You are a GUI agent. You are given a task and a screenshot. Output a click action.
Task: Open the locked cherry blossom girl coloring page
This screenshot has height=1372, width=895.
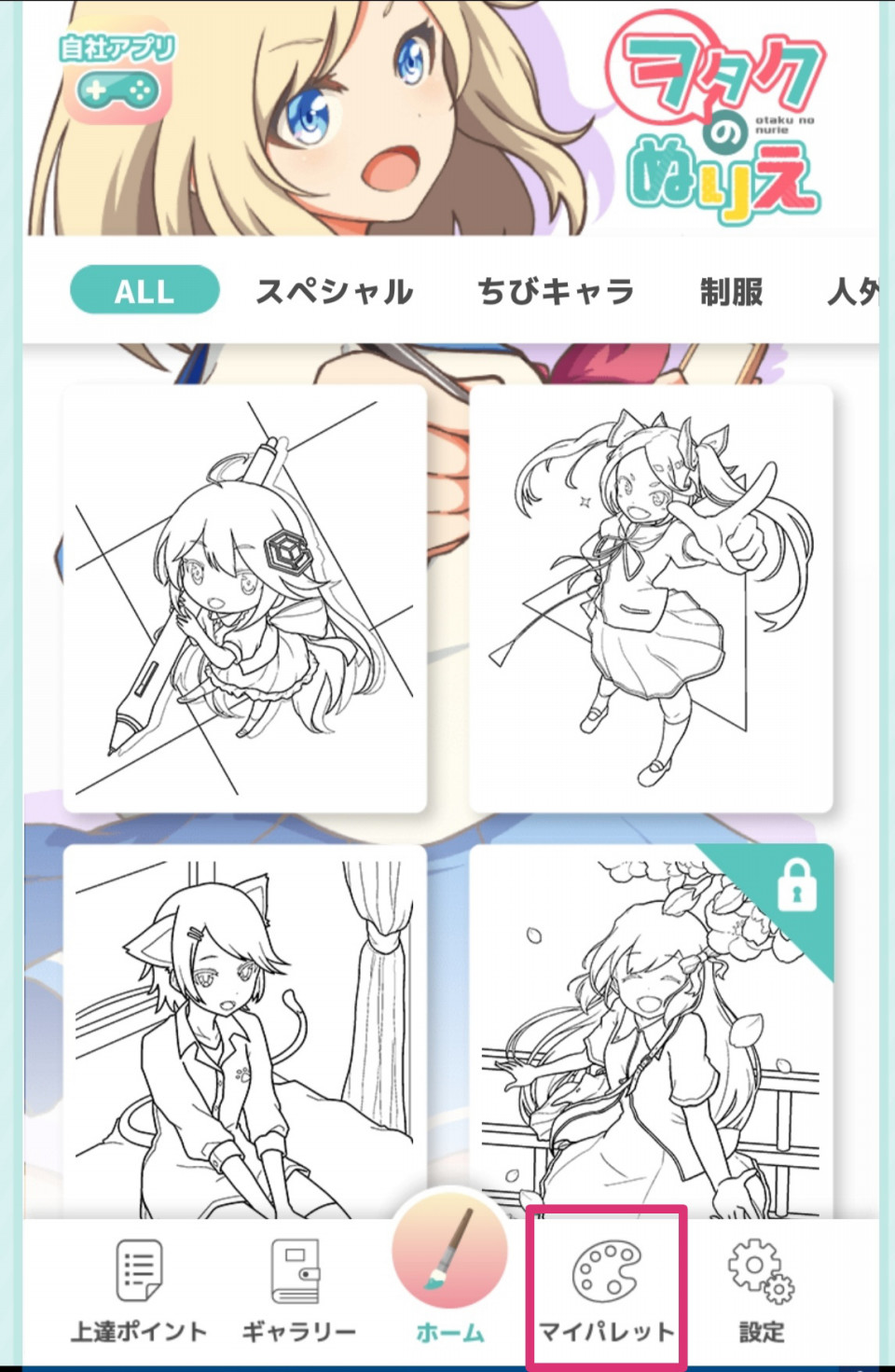tap(651, 1031)
